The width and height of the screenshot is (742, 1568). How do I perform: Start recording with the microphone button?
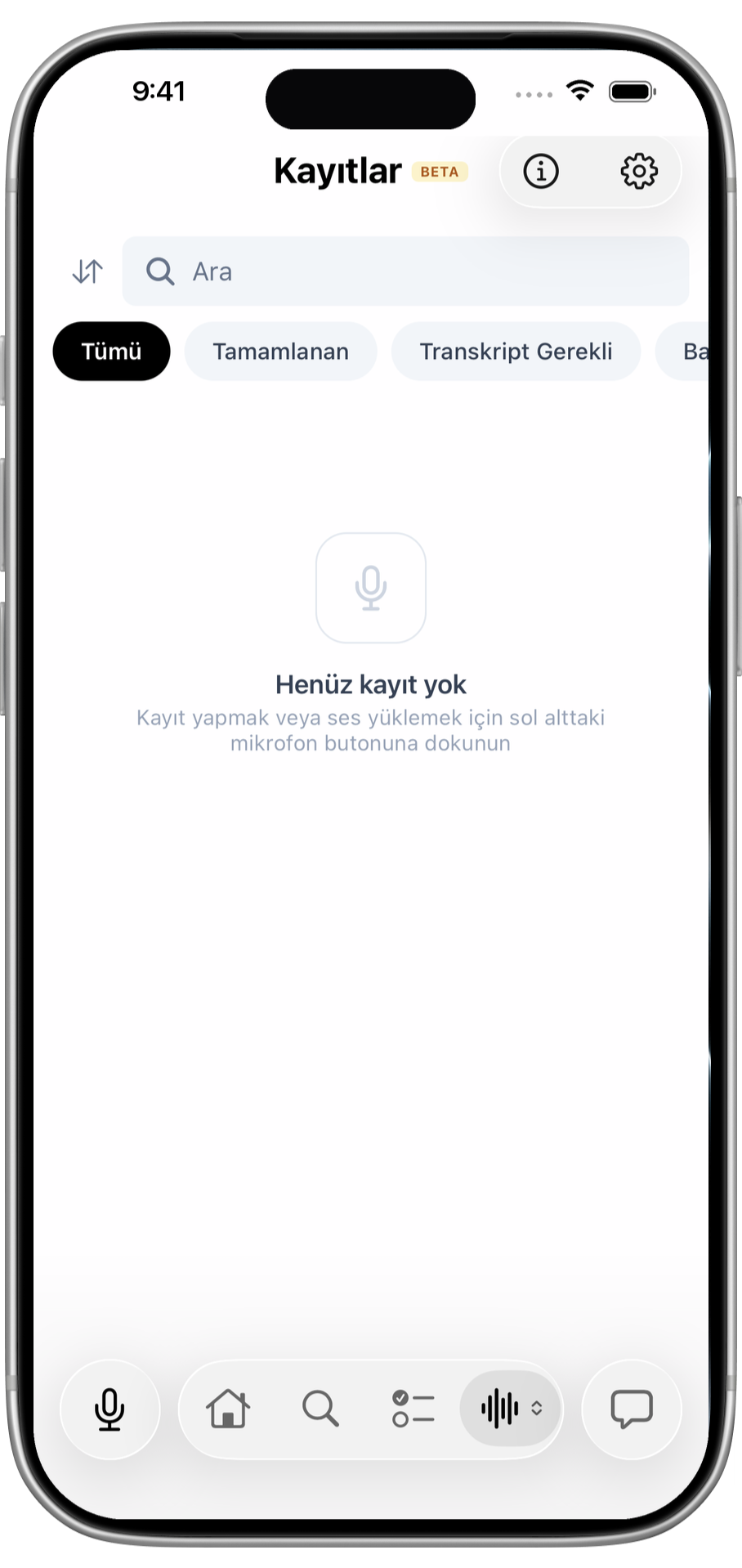(110, 1409)
